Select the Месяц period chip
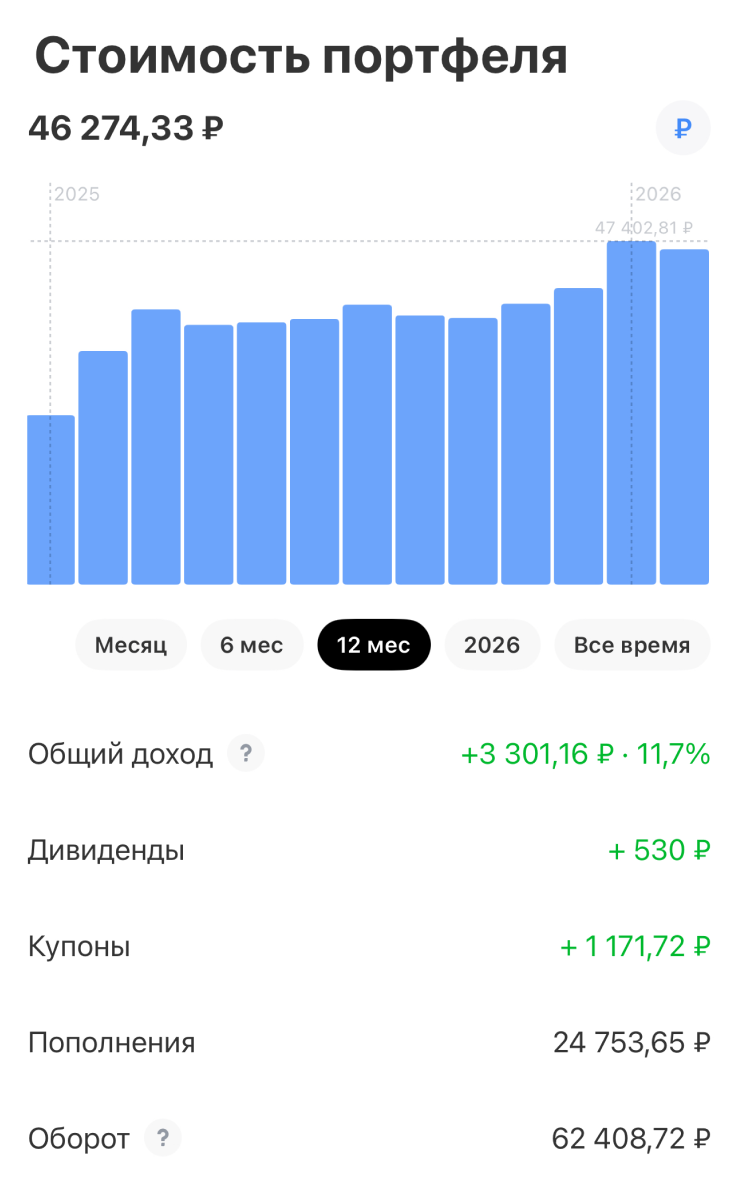Screen dimensions: 740x1196 tap(131, 645)
